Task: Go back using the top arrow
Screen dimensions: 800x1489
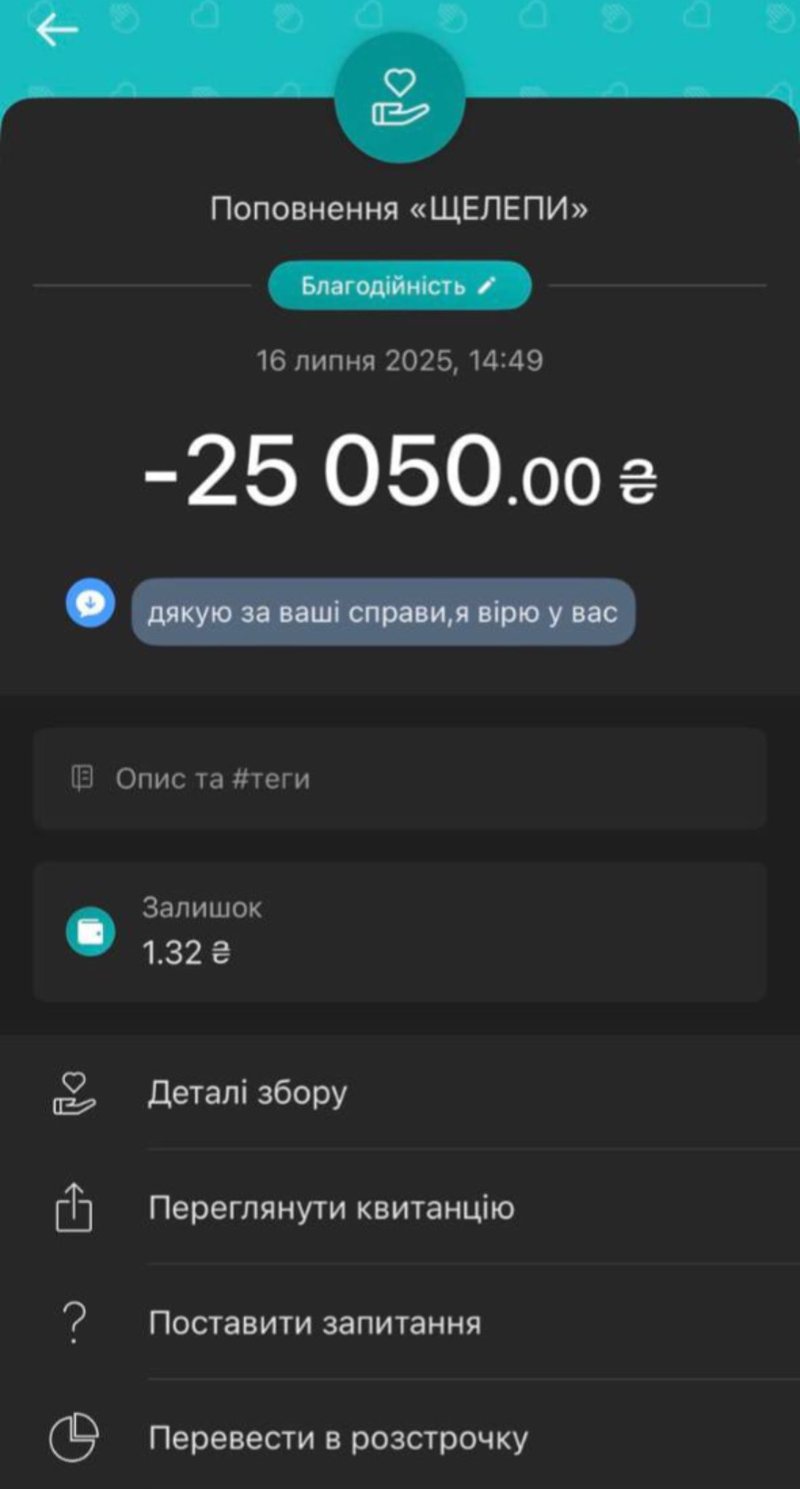Action: click(x=57, y=31)
